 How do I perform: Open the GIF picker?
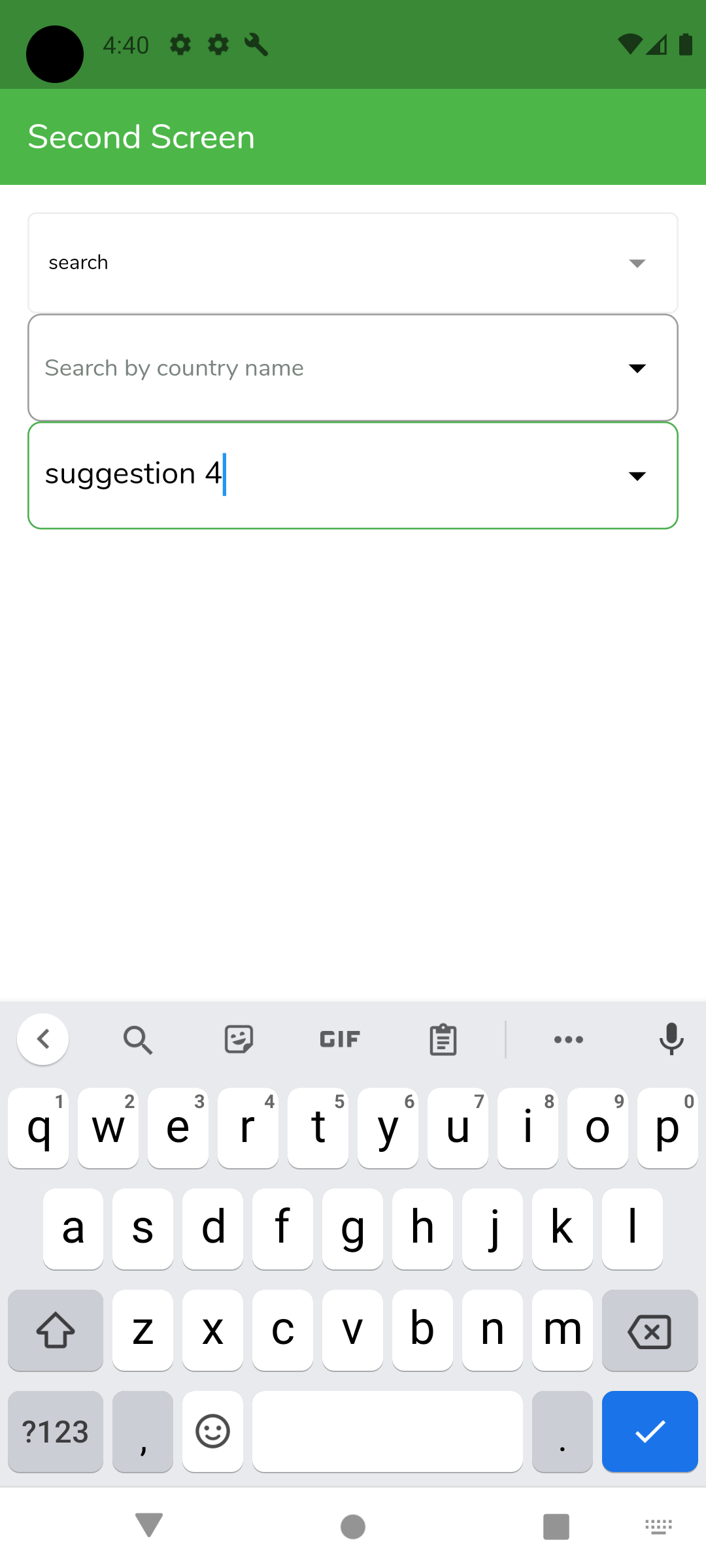pos(339,1039)
